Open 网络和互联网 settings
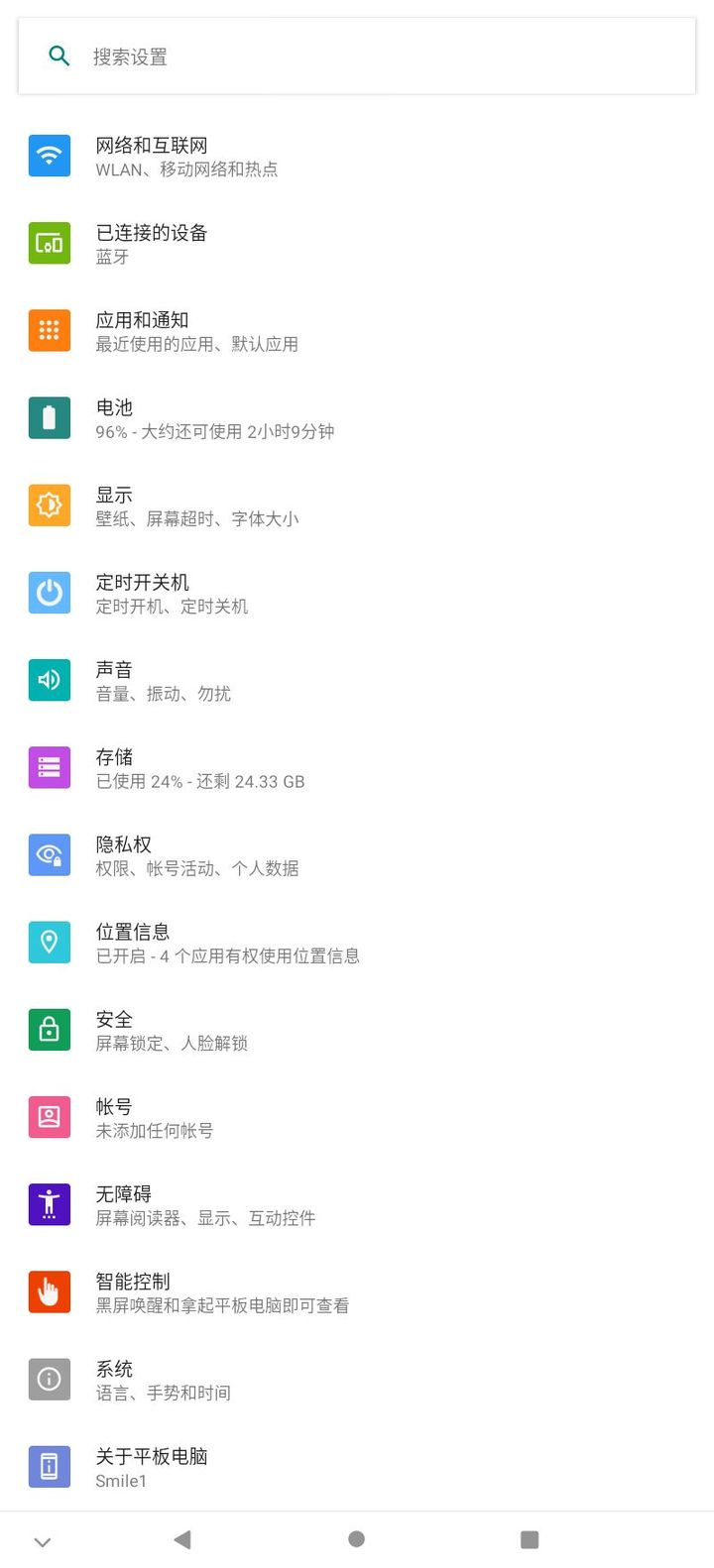 click(357, 157)
